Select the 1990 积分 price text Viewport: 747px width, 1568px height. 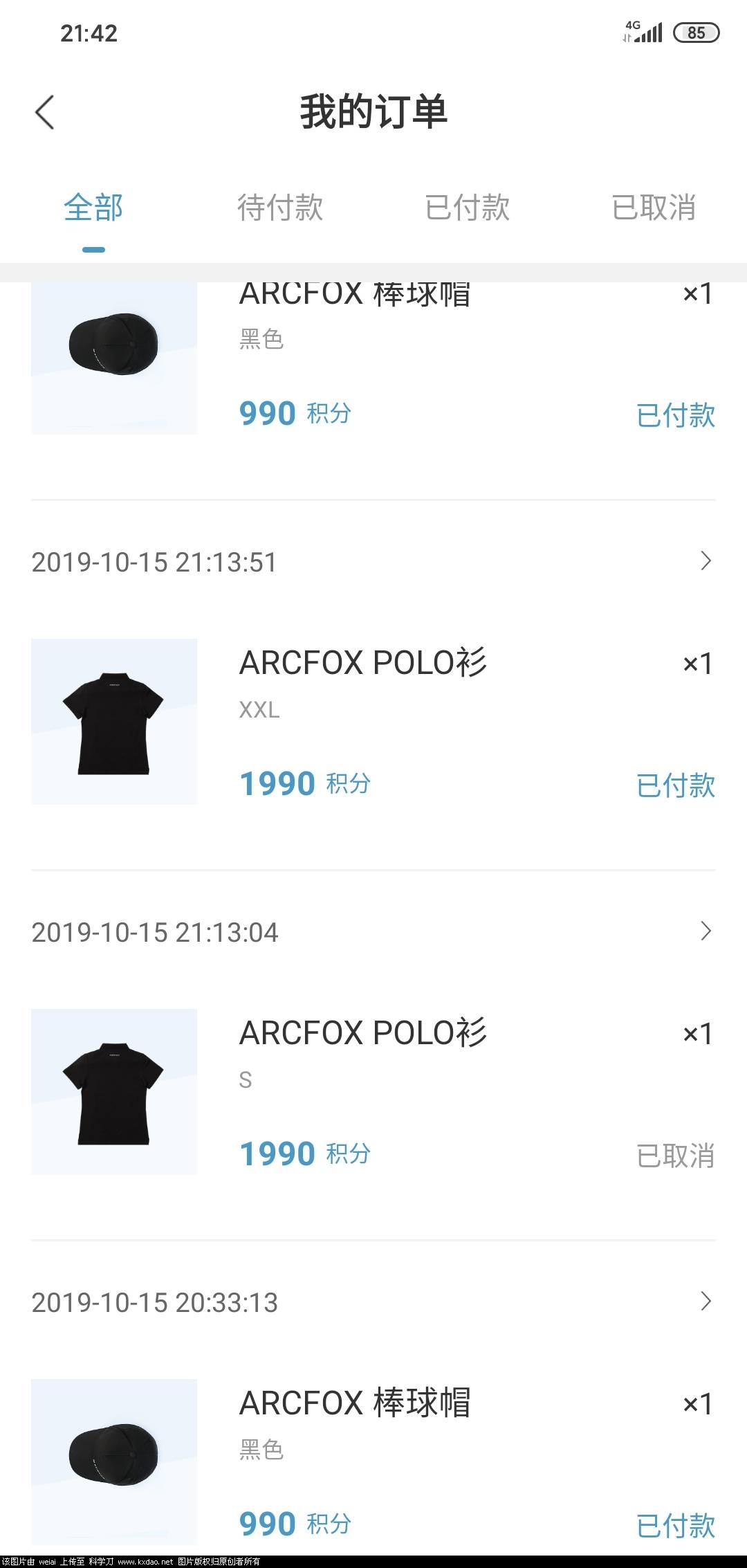(x=304, y=782)
